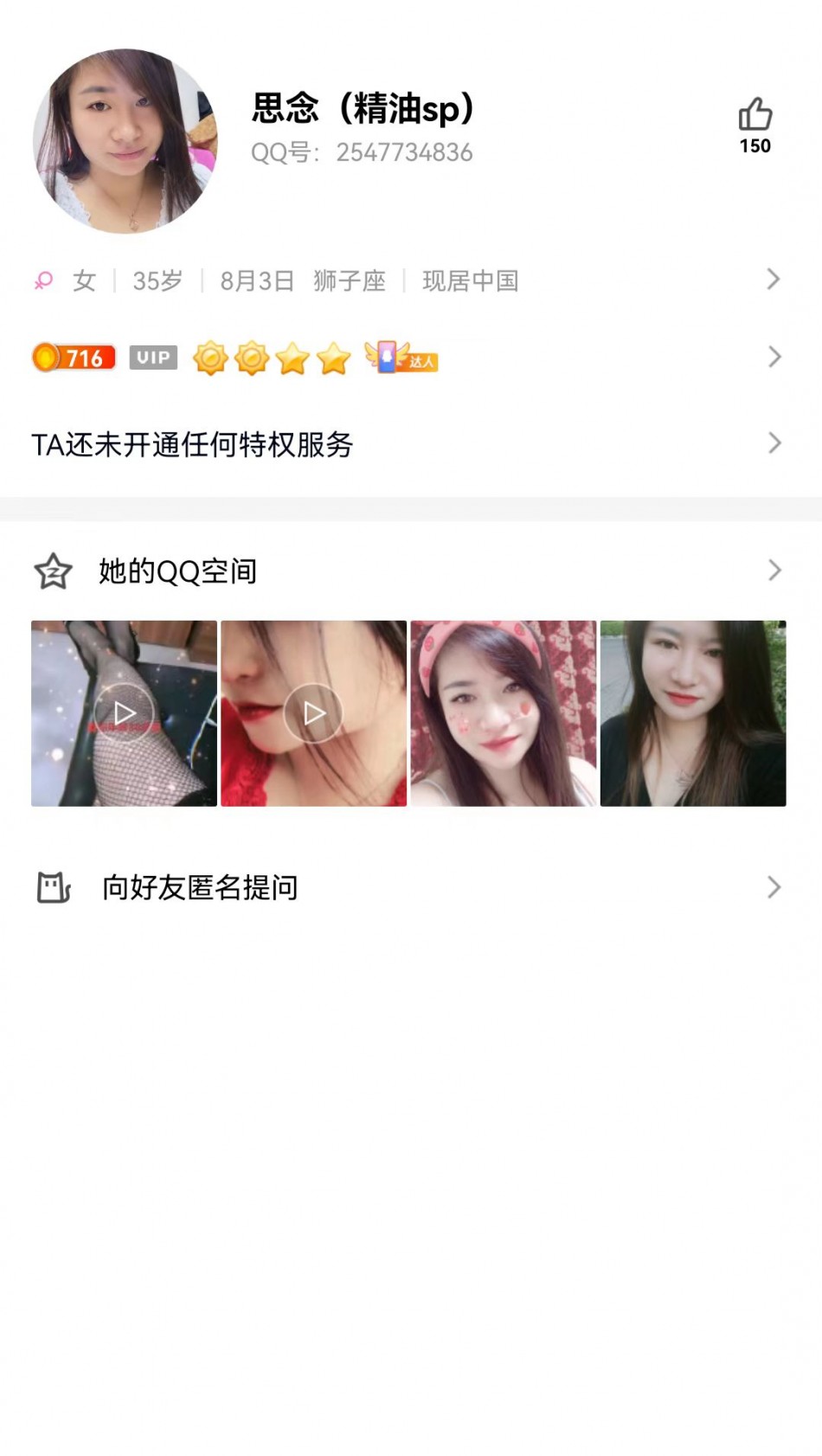View the profile avatar photo
The height and width of the screenshot is (1456, 822).
tap(125, 141)
